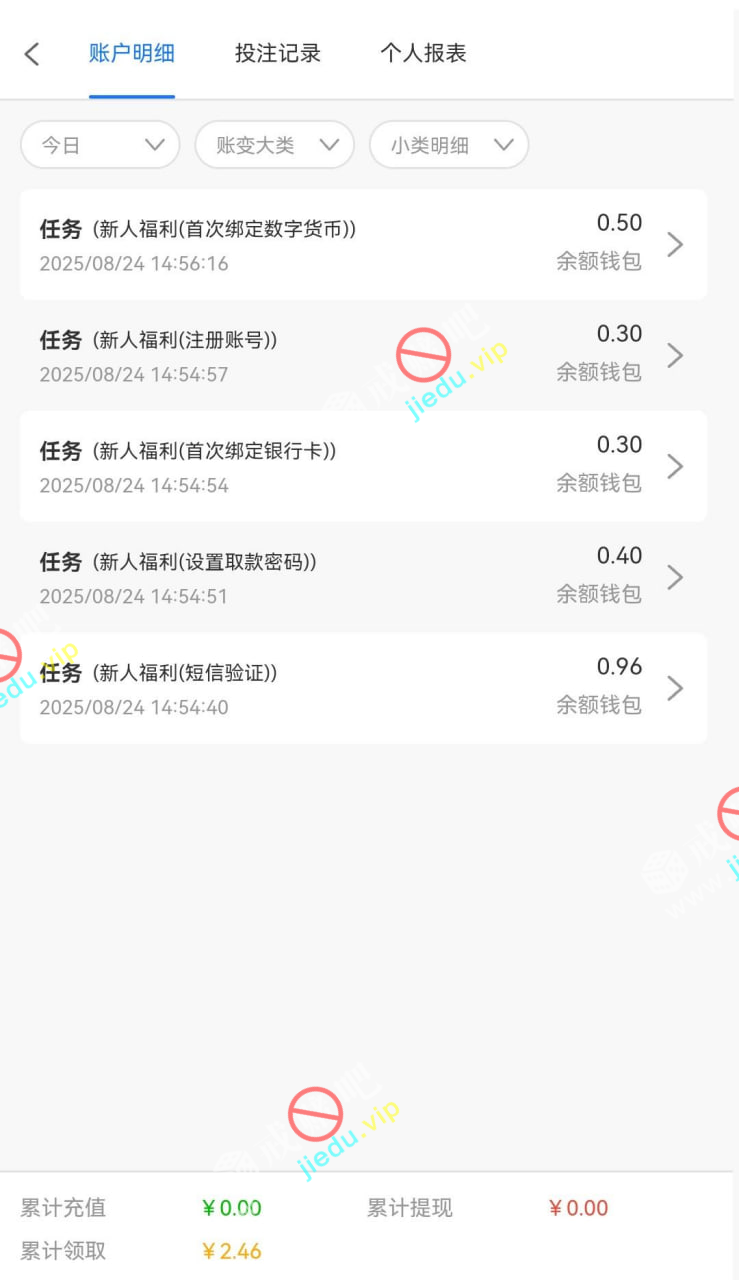This screenshot has height=1280, width=739.
Task: Open the 首次绑定数字货币 task record
Action: (x=363, y=244)
